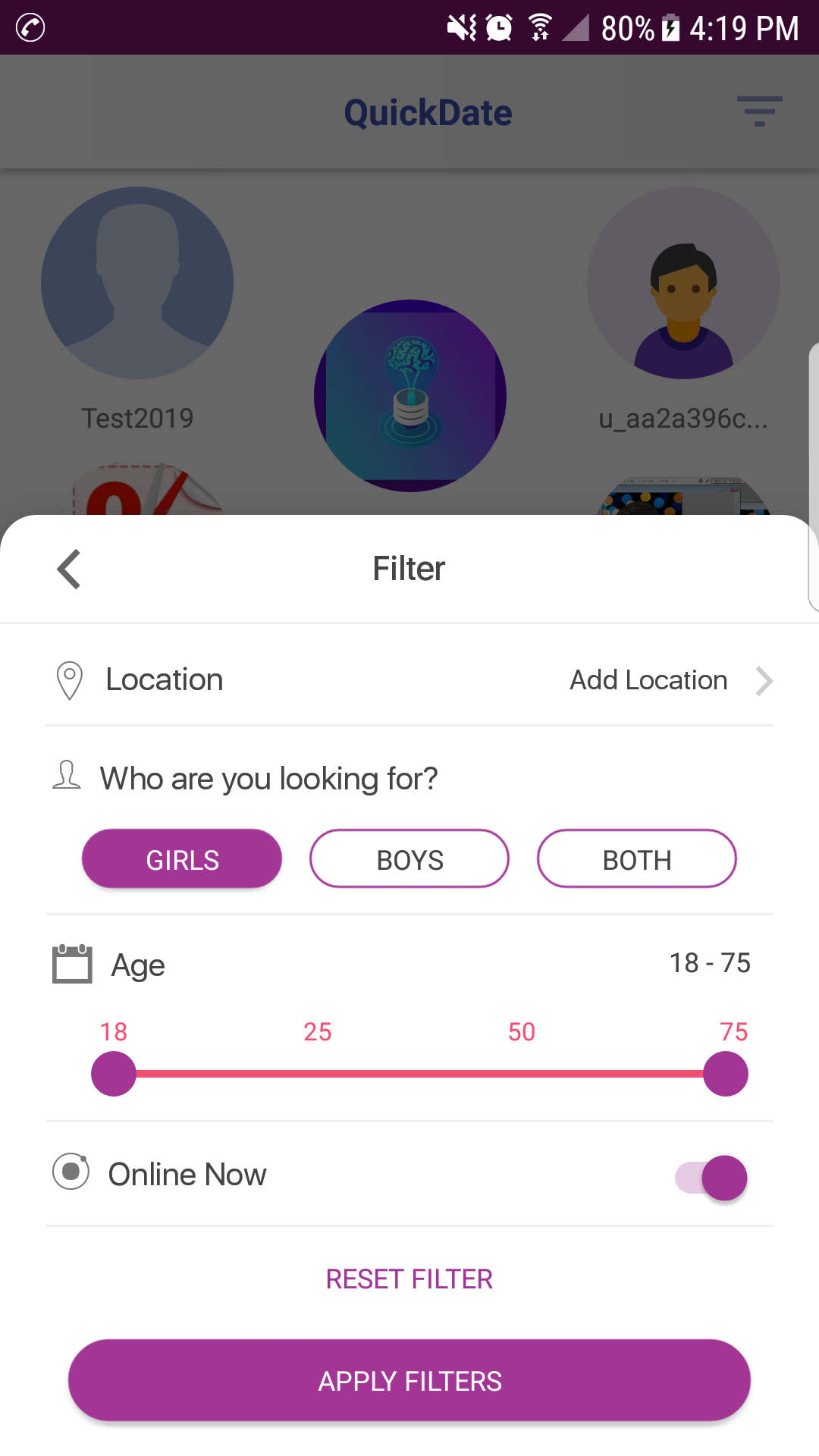819x1456 pixels.
Task: Go back from the Filter sheet
Action: click(69, 569)
